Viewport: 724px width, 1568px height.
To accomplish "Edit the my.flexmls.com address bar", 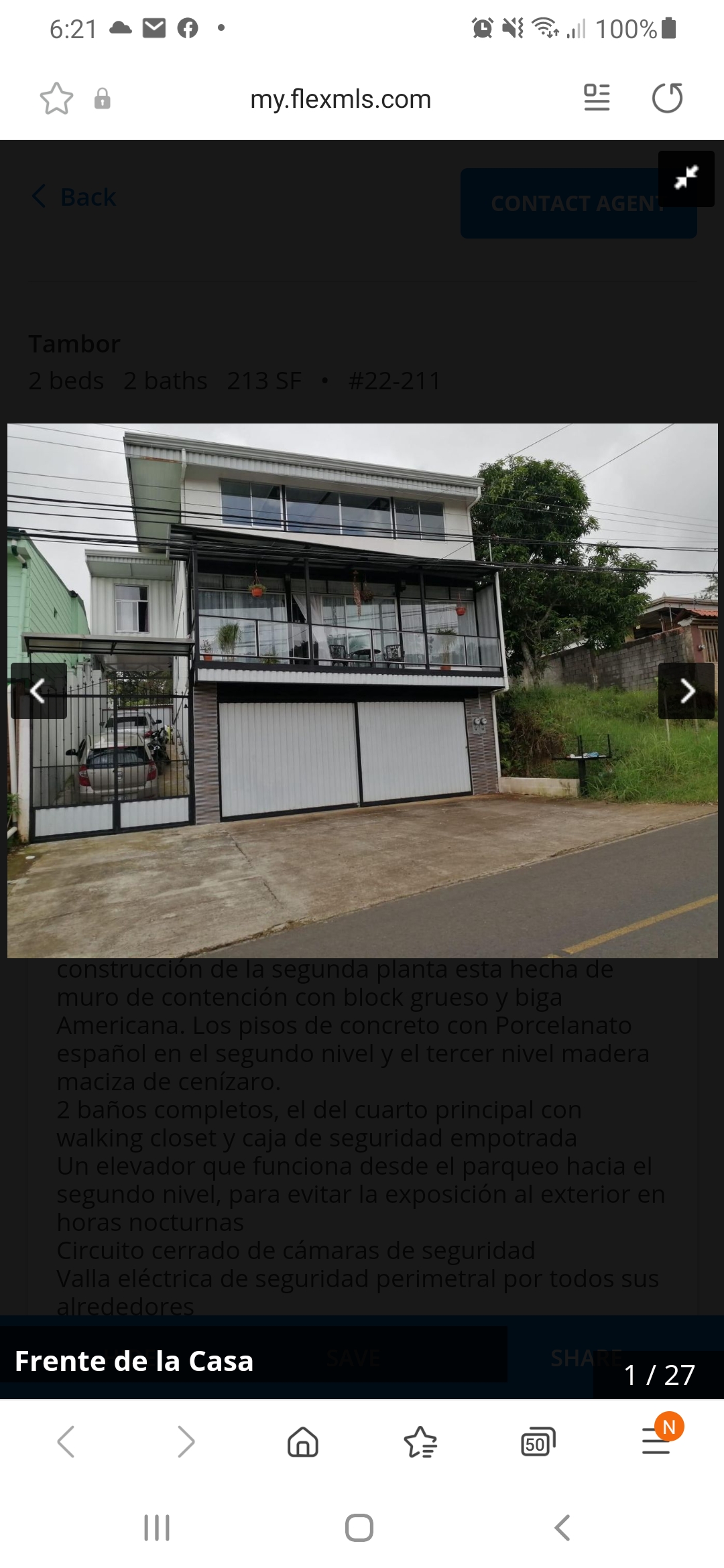I will coord(341,99).
